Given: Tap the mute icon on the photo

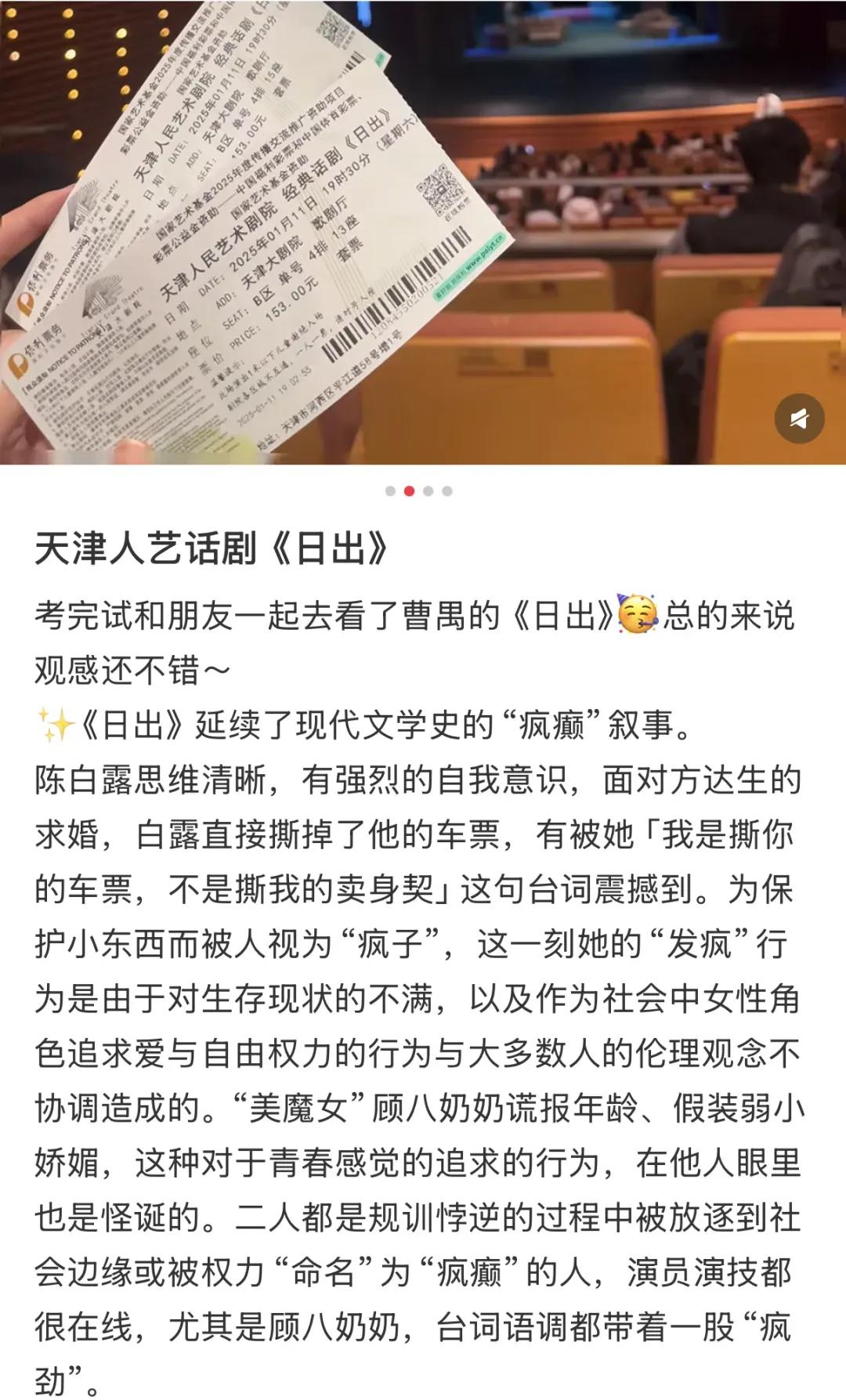Looking at the screenshot, I should click(799, 419).
